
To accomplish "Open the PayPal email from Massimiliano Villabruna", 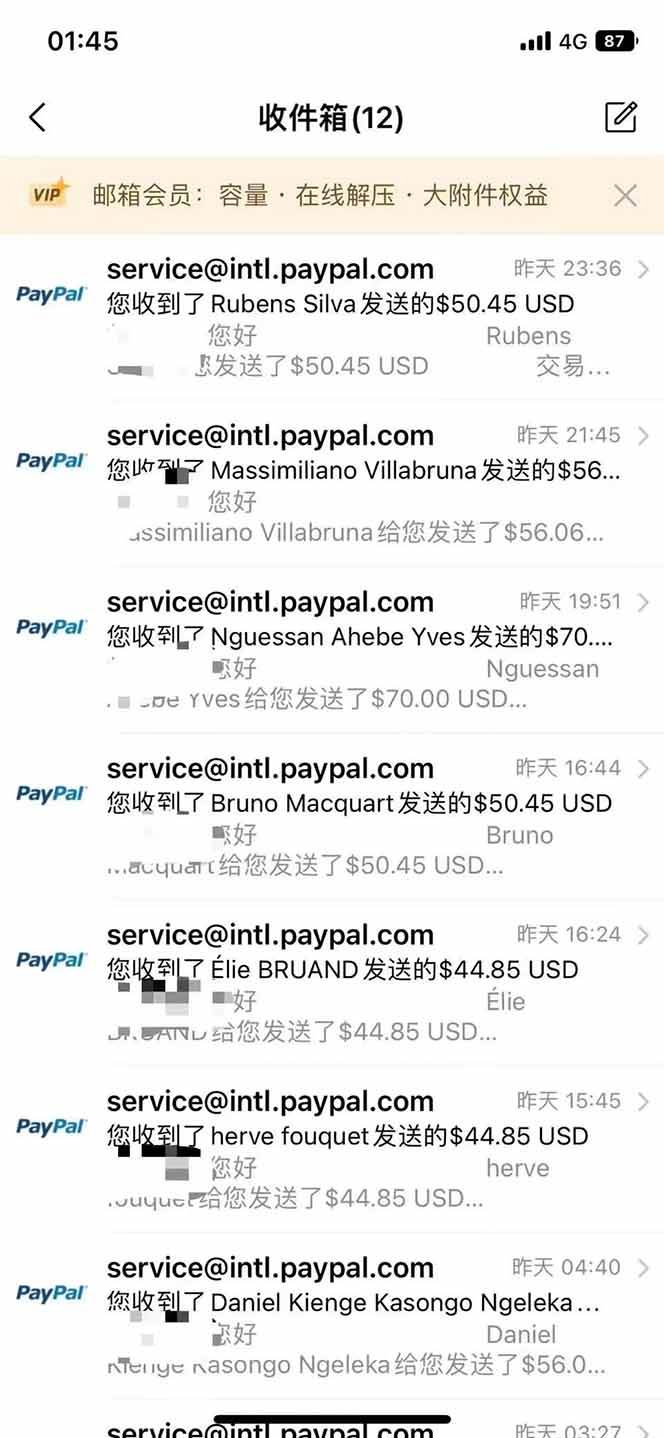I will (x=360, y=485).
